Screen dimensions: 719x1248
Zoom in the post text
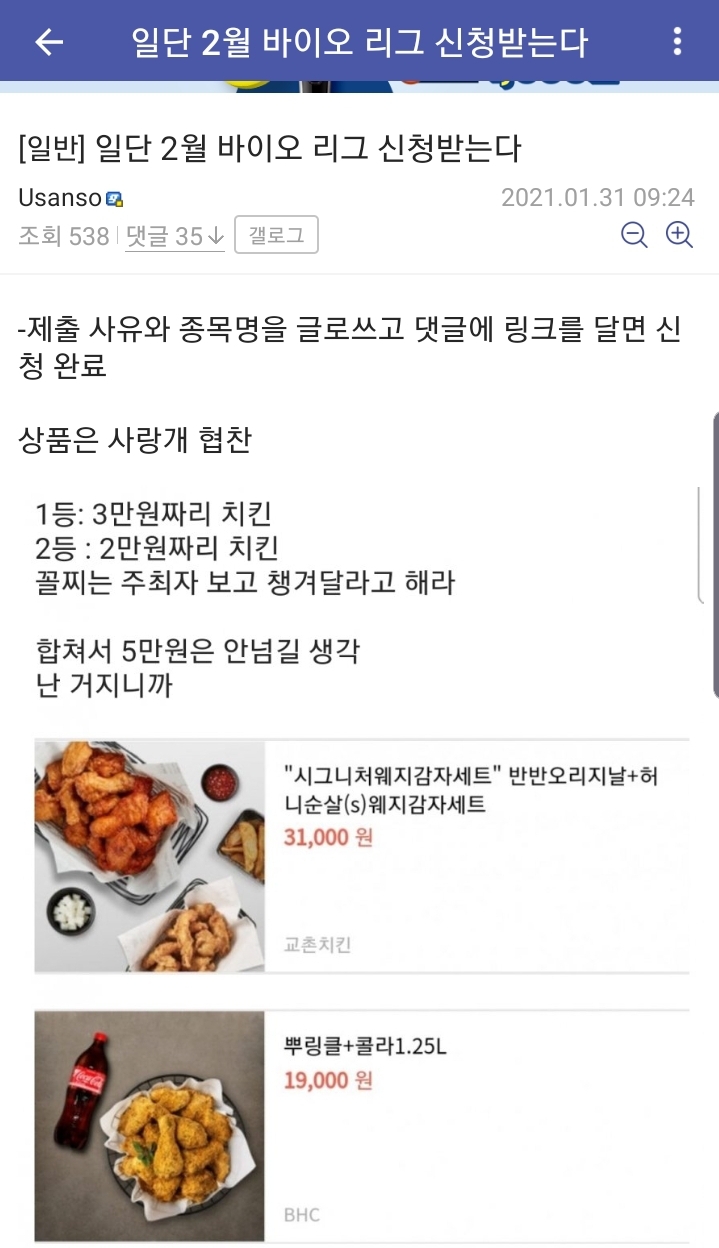(x=680, y=235)
